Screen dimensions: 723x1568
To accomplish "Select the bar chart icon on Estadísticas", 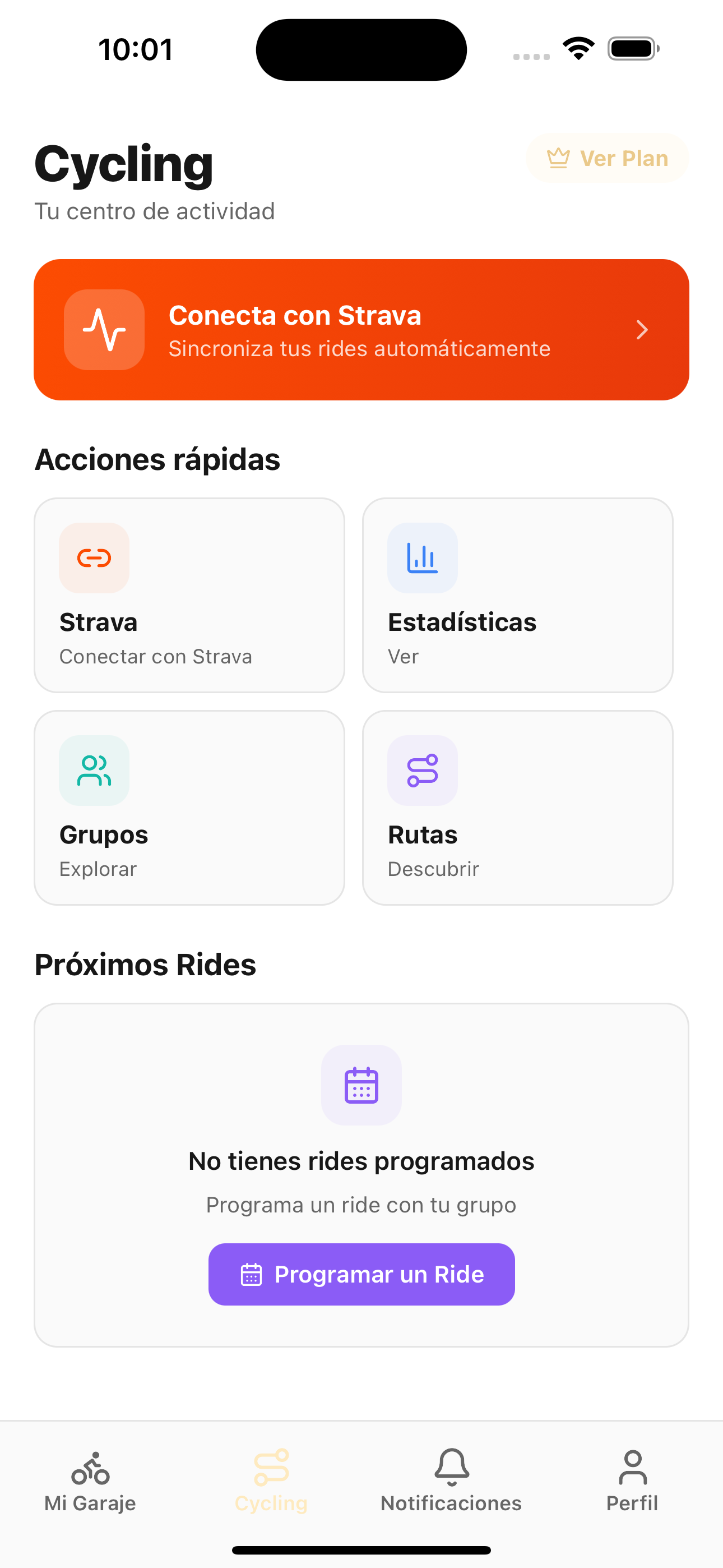I will [x=423, y=557].
